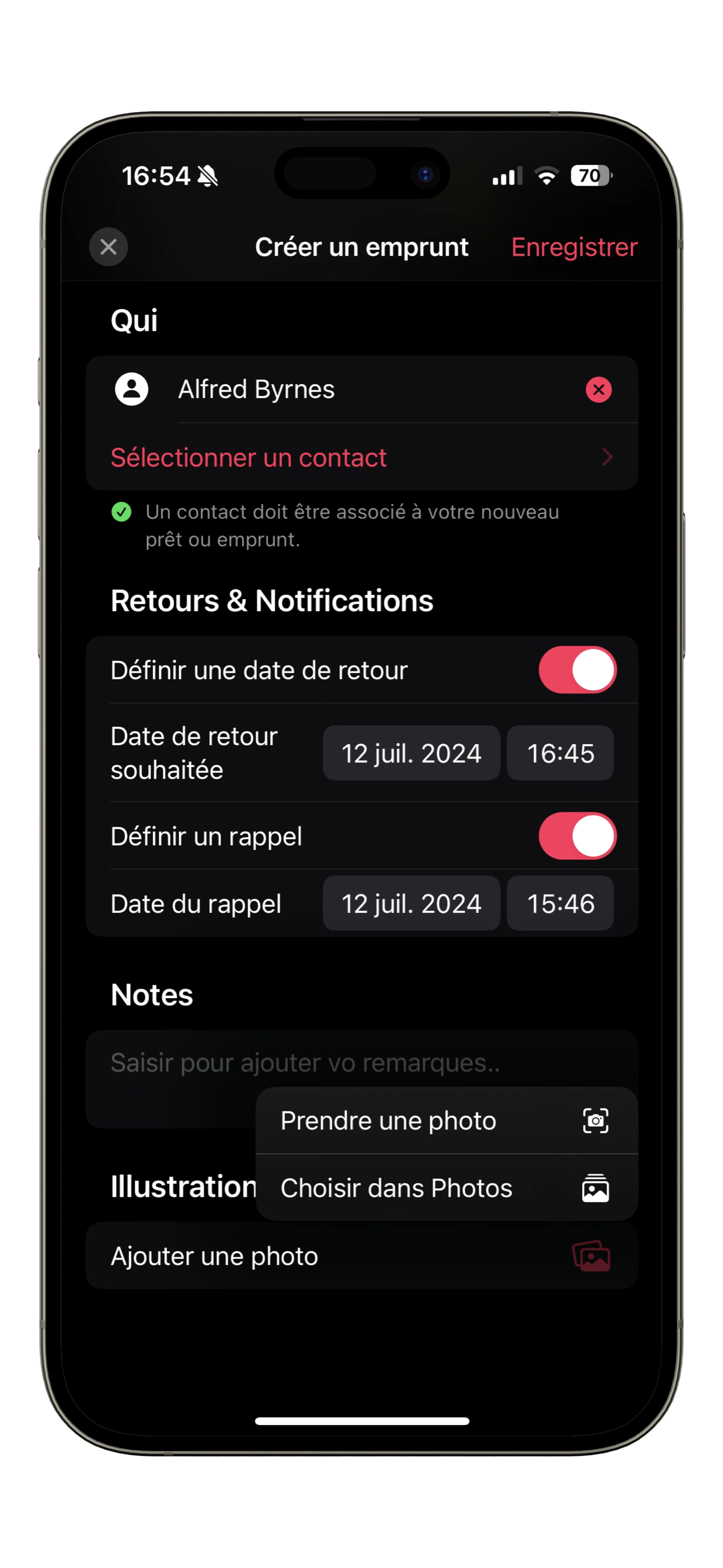Tap Enregistrer to save the loan
The width and height of the screenshot is (723, 1568).
tap(574, 247)
